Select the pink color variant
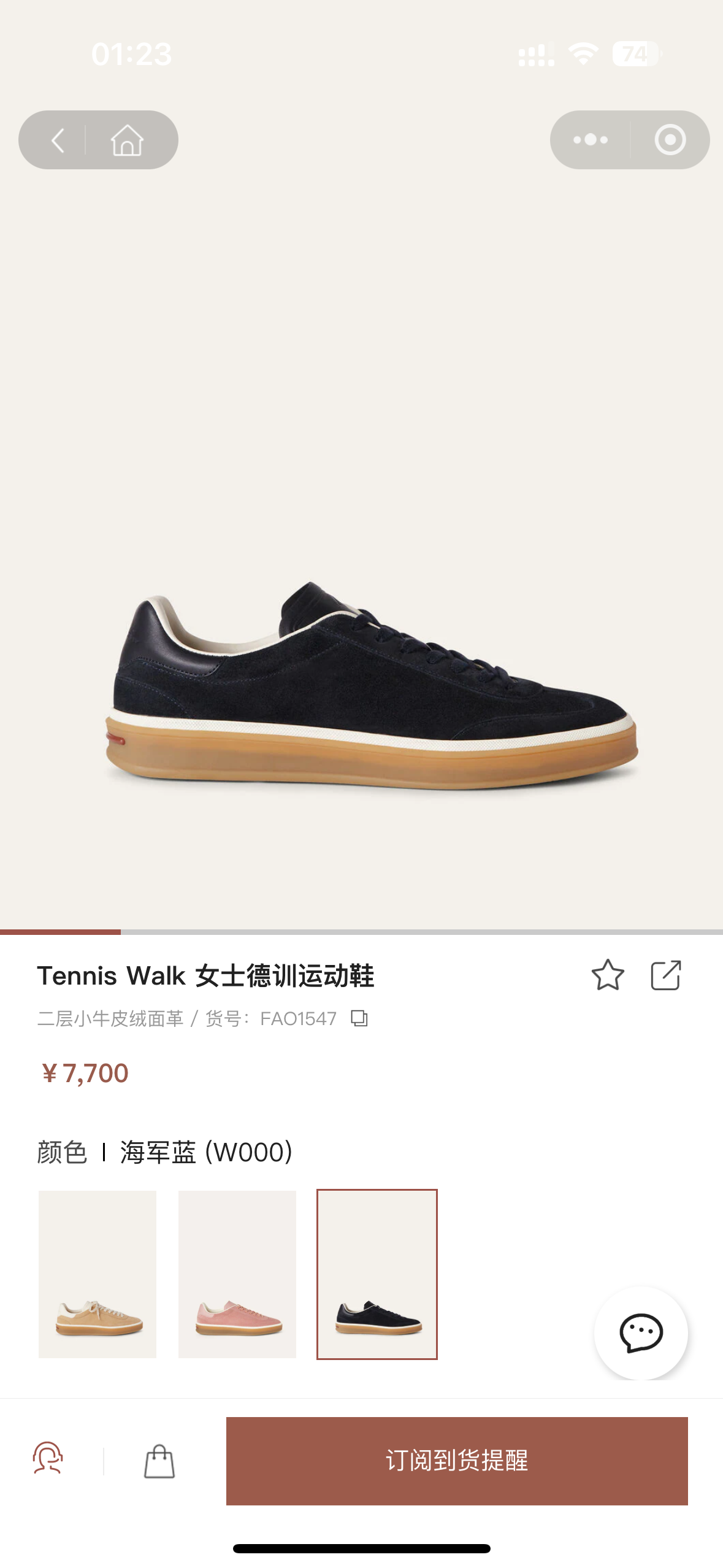Viewport: 723px width, 1568px height. click(x=237, y=1274)
